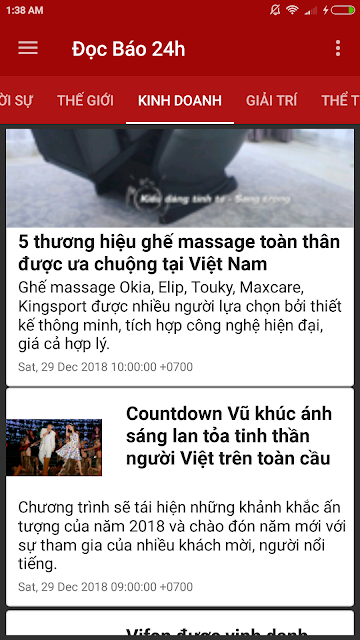Viewport: 360px width, 640px height.
Task: Switch to the Thế Giới tab
Action: [x=85, y=100]
